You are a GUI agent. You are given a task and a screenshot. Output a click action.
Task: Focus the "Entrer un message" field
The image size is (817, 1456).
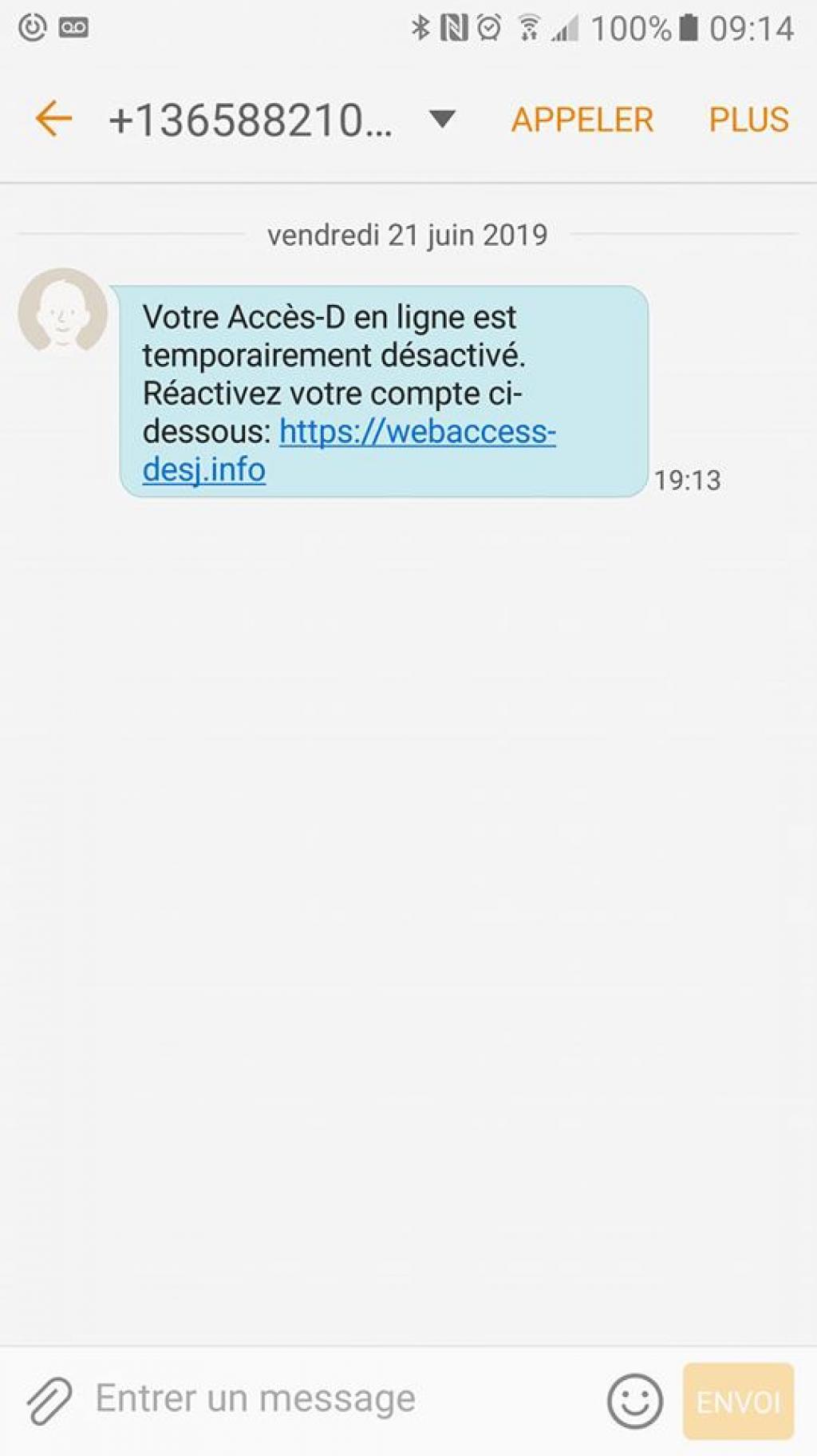pos(335,1399)
